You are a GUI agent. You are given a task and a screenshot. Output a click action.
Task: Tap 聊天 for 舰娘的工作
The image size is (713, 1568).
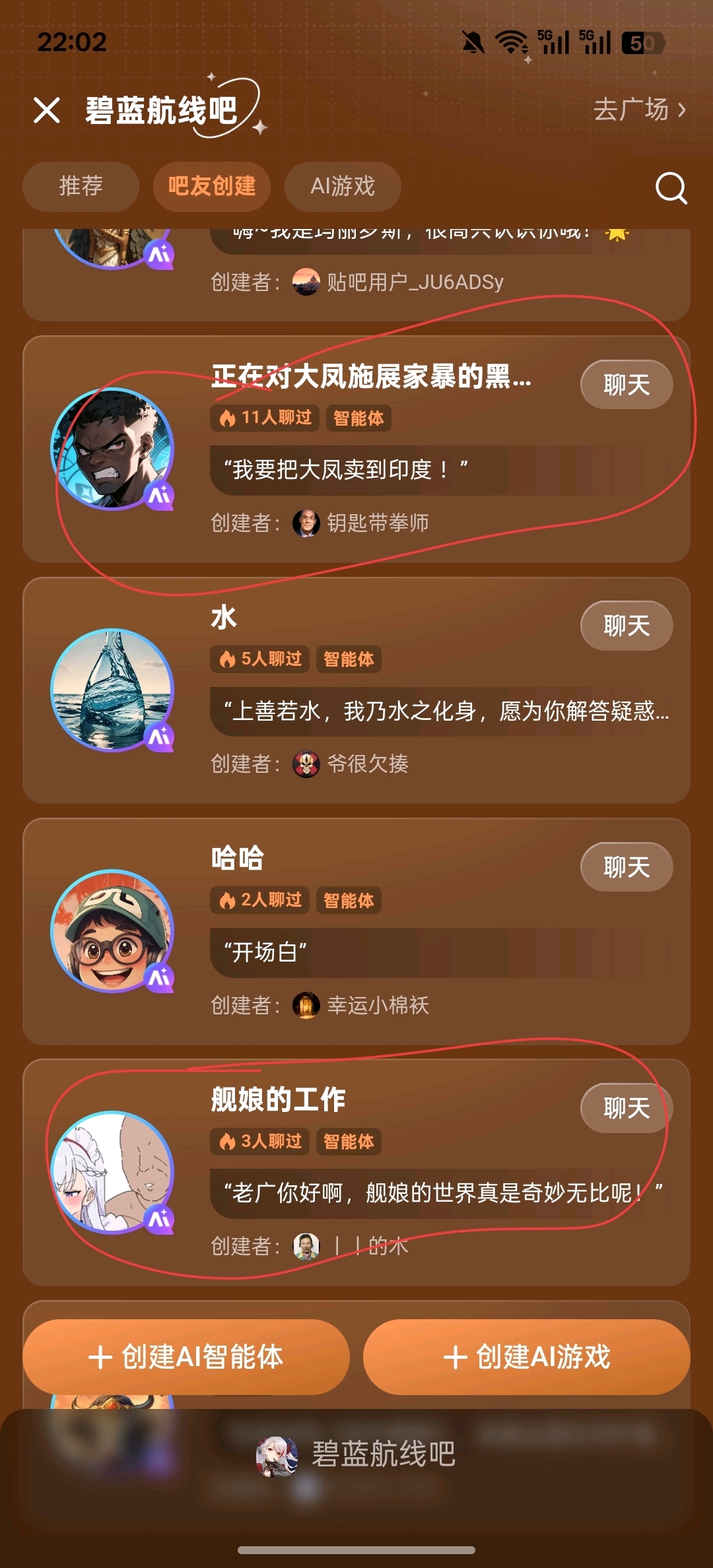point(627,1108)
